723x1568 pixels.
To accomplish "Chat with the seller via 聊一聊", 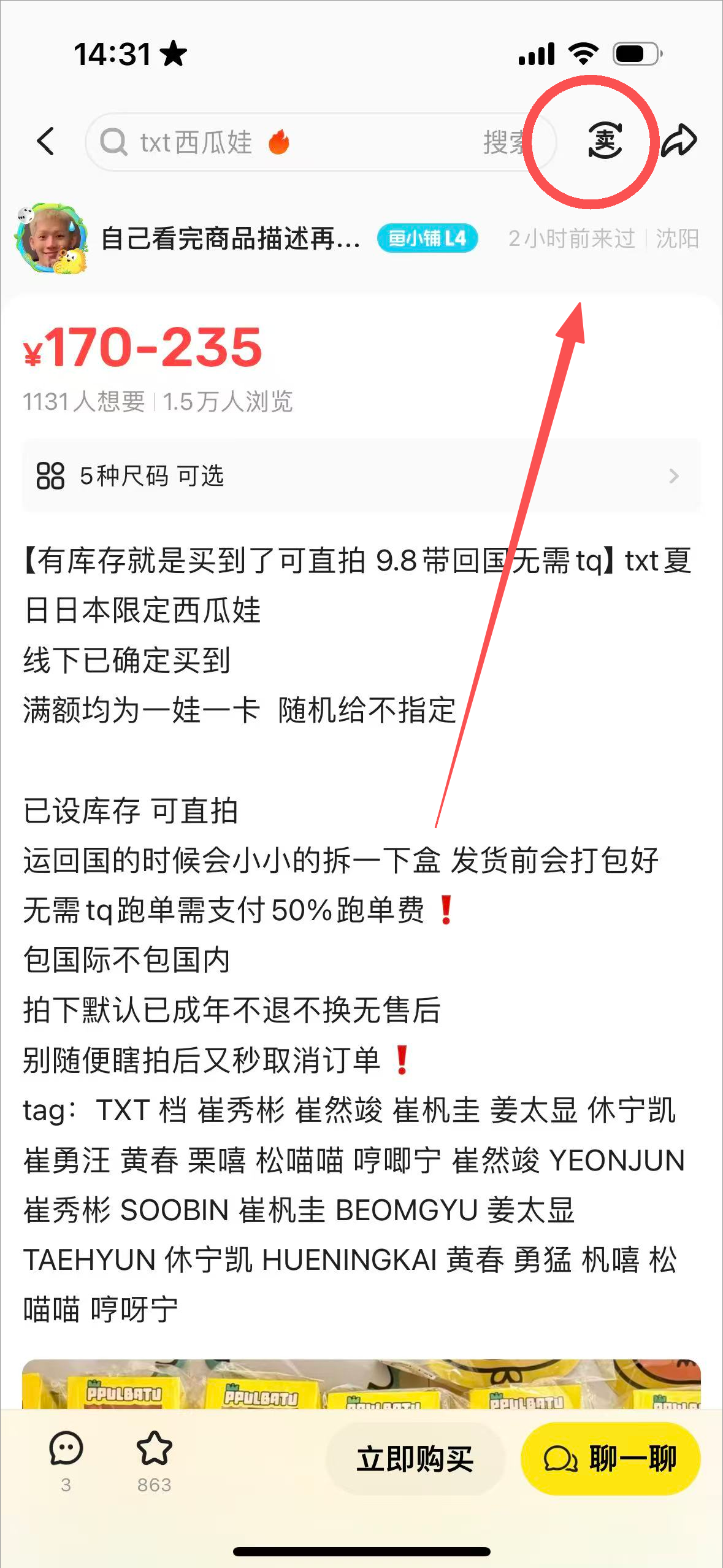I will pyautogui.click(x=610, y=1458).
